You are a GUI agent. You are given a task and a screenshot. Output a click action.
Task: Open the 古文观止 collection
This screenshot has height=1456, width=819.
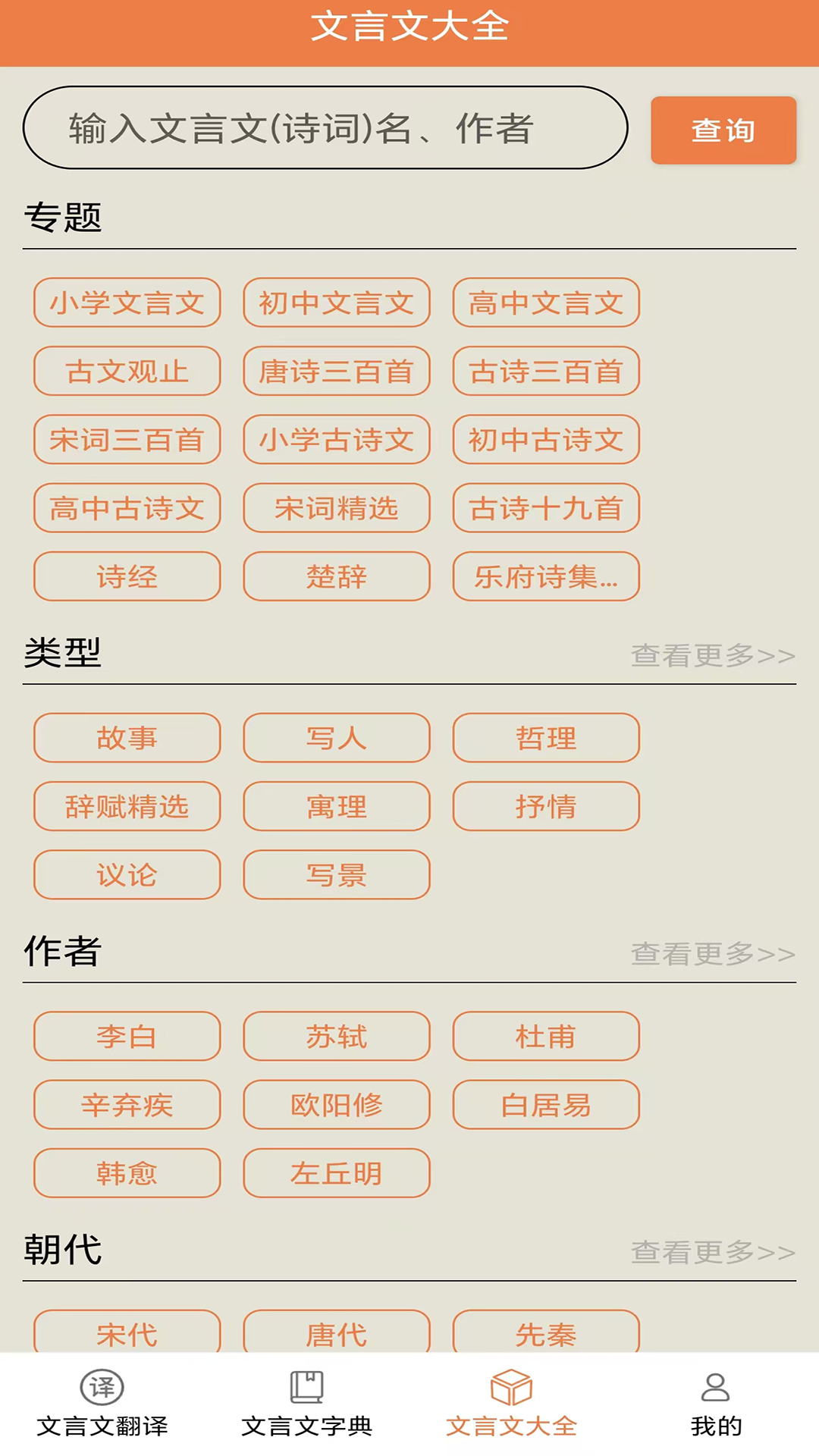coord(126,371)
